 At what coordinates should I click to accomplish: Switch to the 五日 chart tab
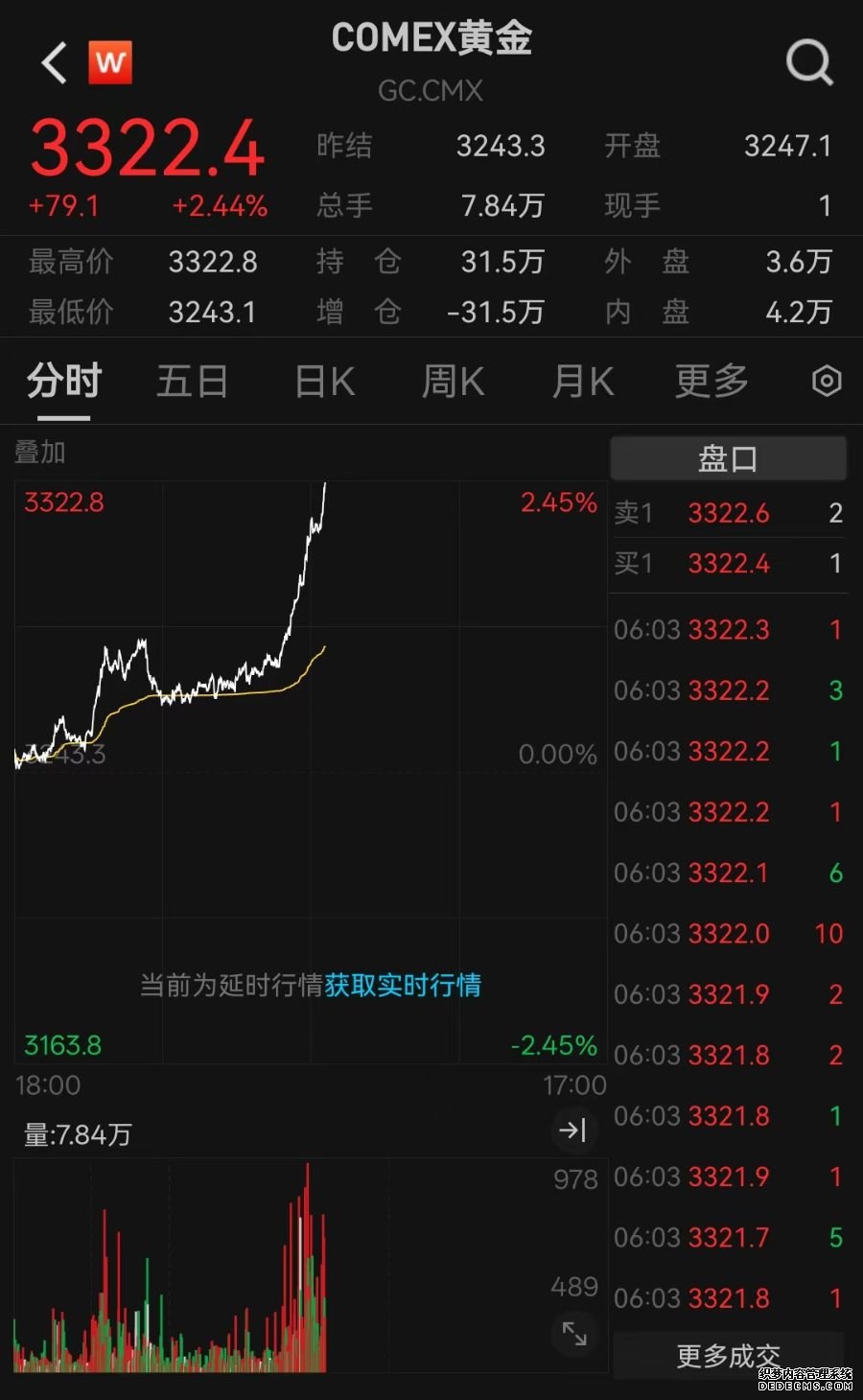(192, 382)
